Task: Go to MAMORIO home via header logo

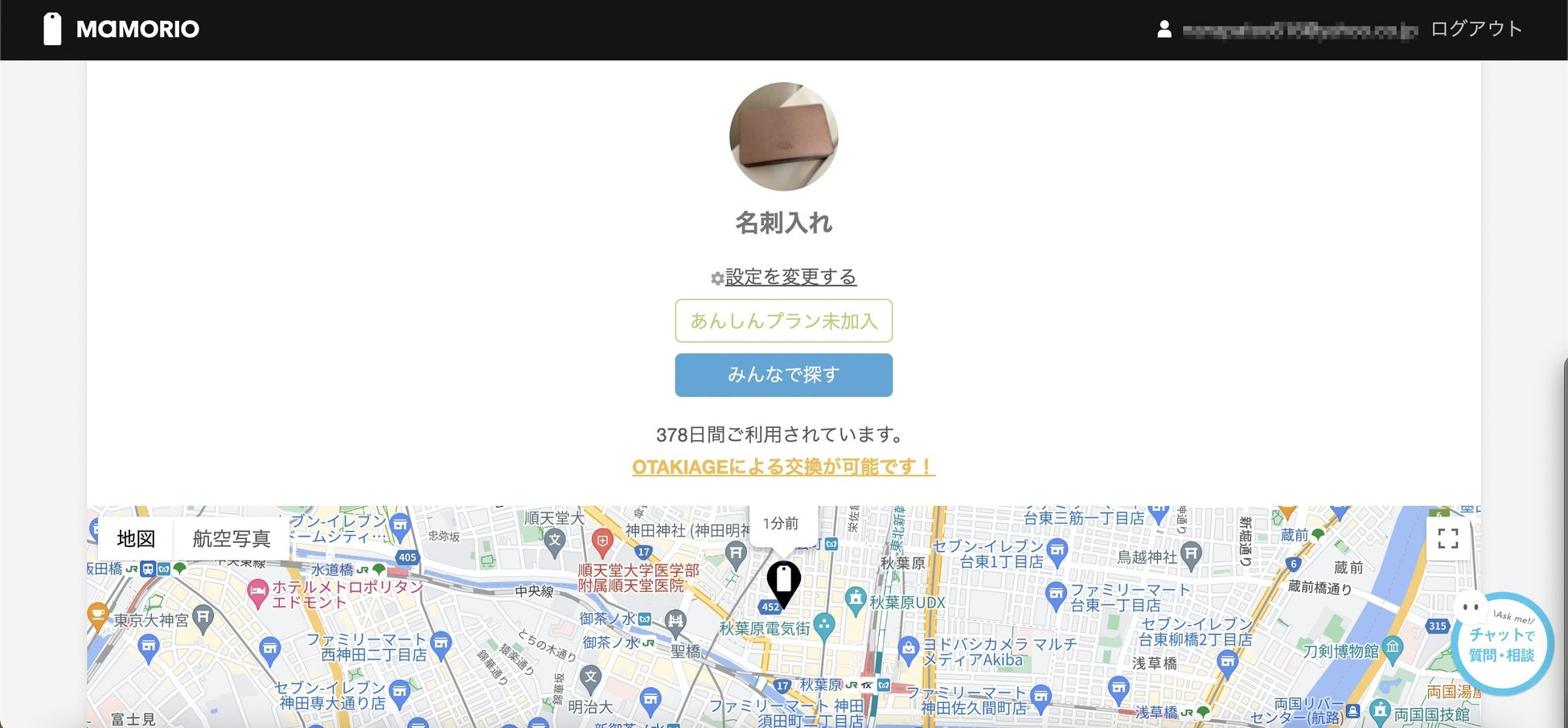Action: pos(121,29)
